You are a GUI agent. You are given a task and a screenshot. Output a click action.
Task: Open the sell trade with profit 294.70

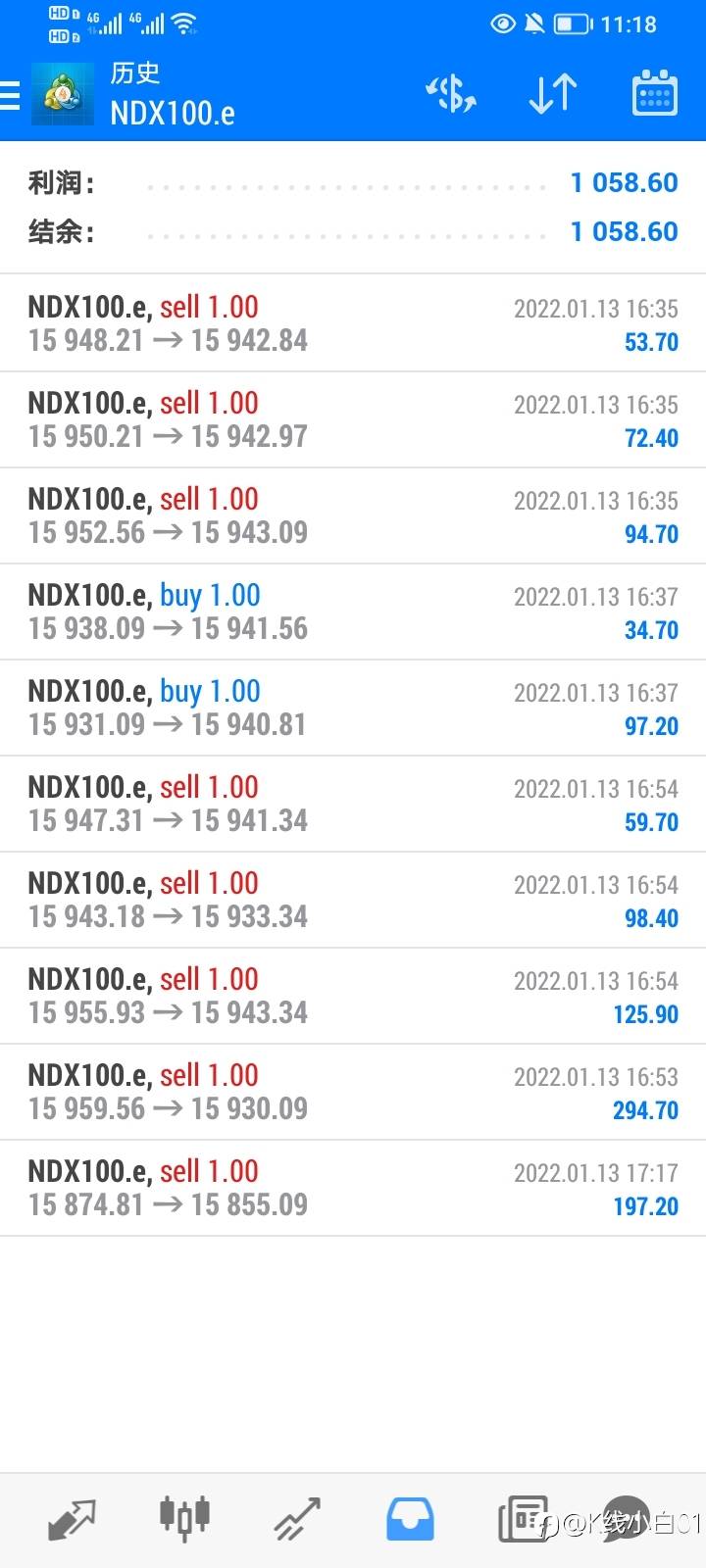(353, 1092)
